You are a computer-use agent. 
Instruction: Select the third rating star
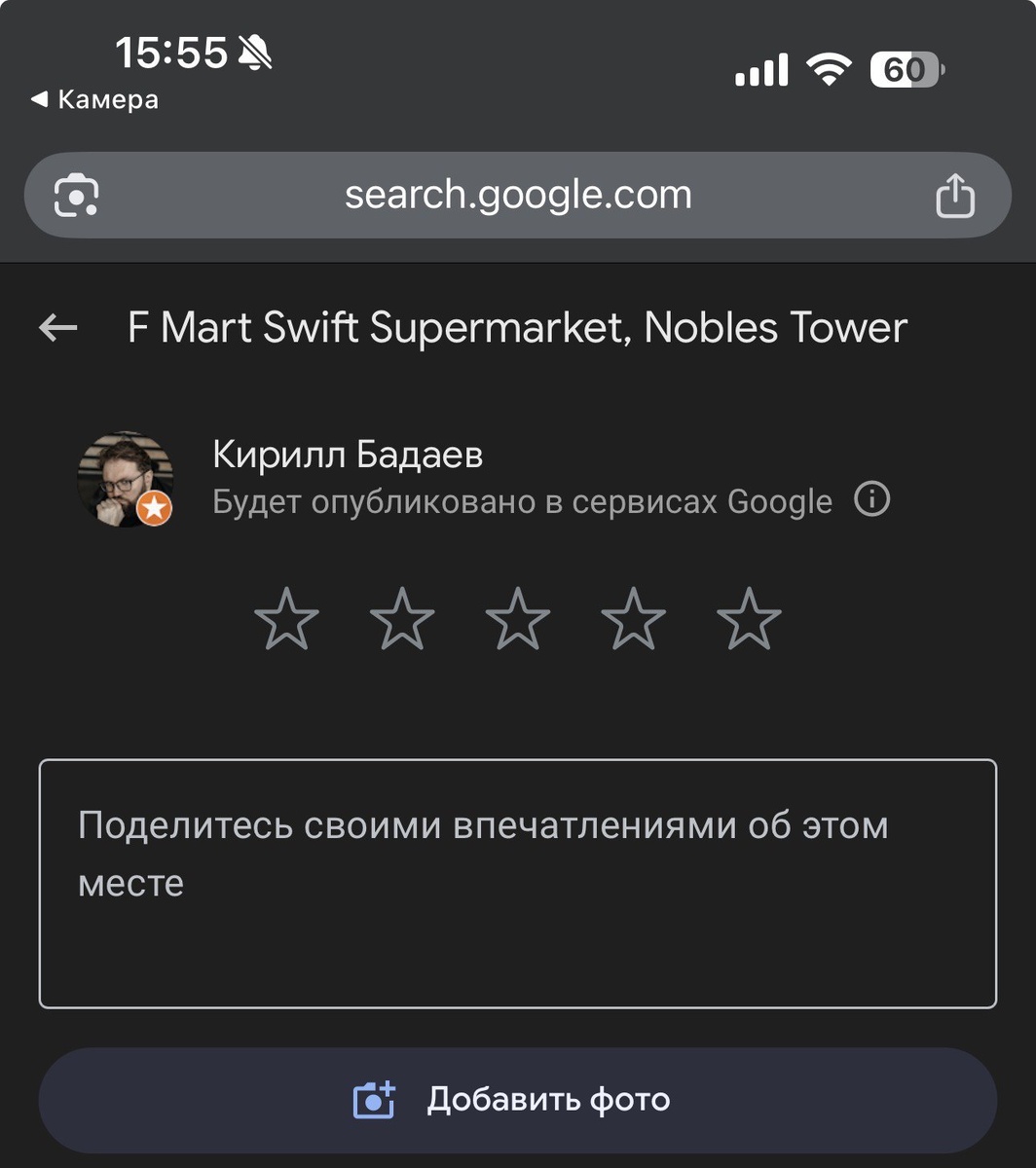coord(518,617)
